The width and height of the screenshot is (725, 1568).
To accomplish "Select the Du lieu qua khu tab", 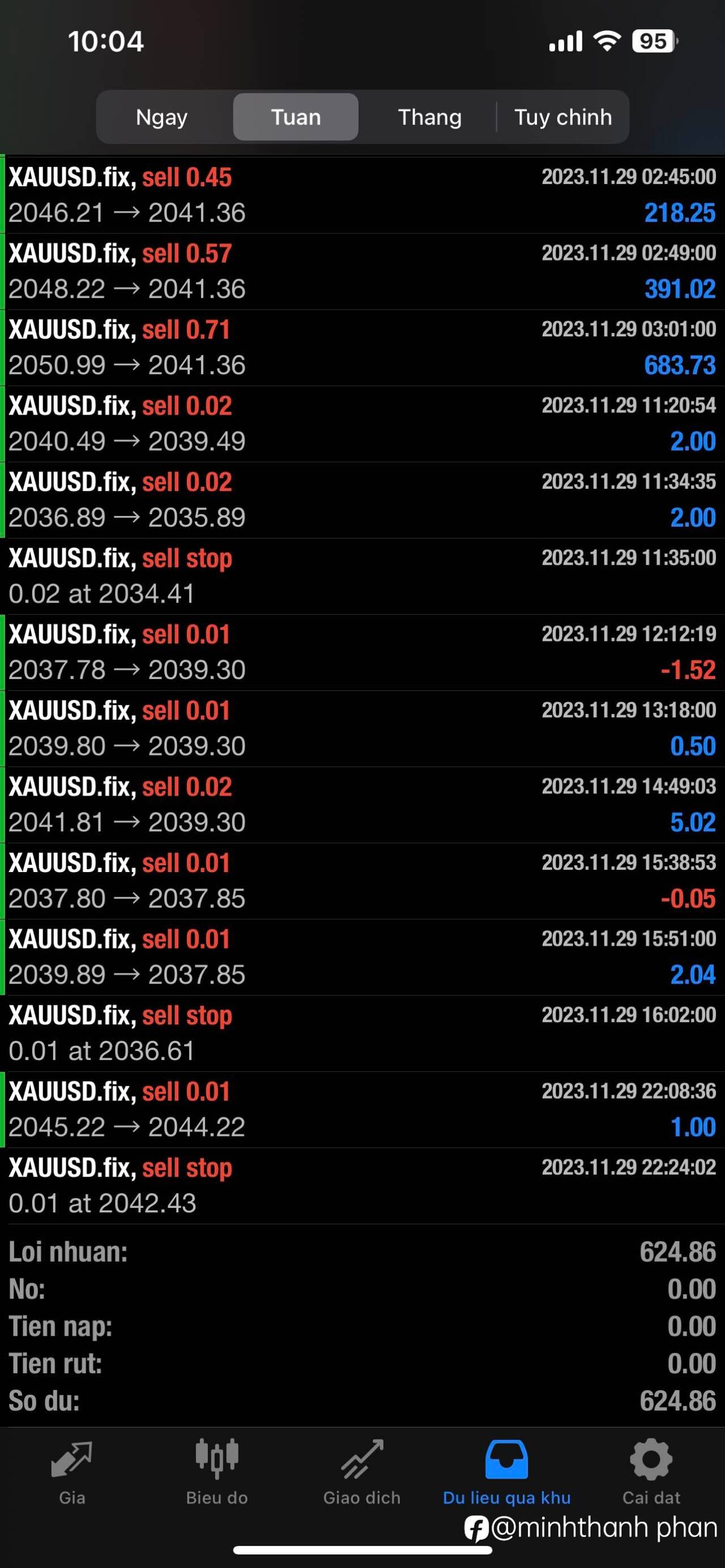I will tap(506, 1472).
